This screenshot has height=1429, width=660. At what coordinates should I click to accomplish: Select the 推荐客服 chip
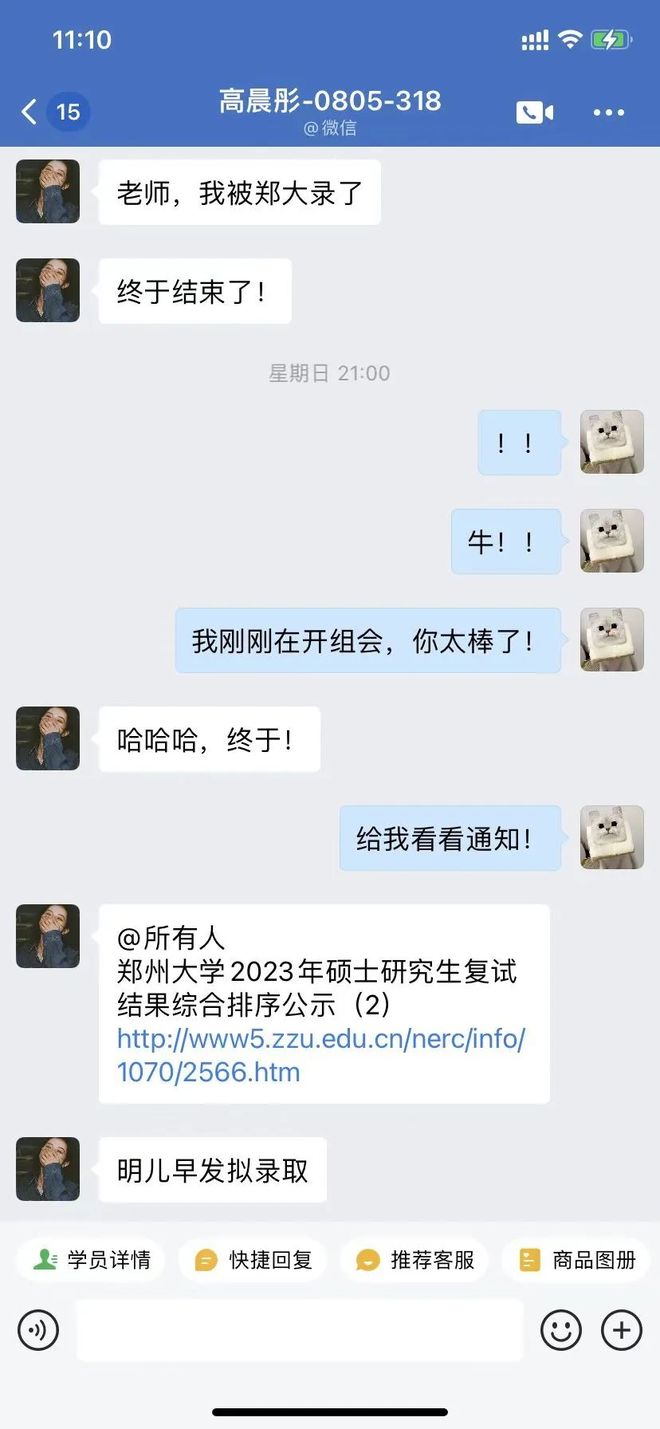(416, 1260)
